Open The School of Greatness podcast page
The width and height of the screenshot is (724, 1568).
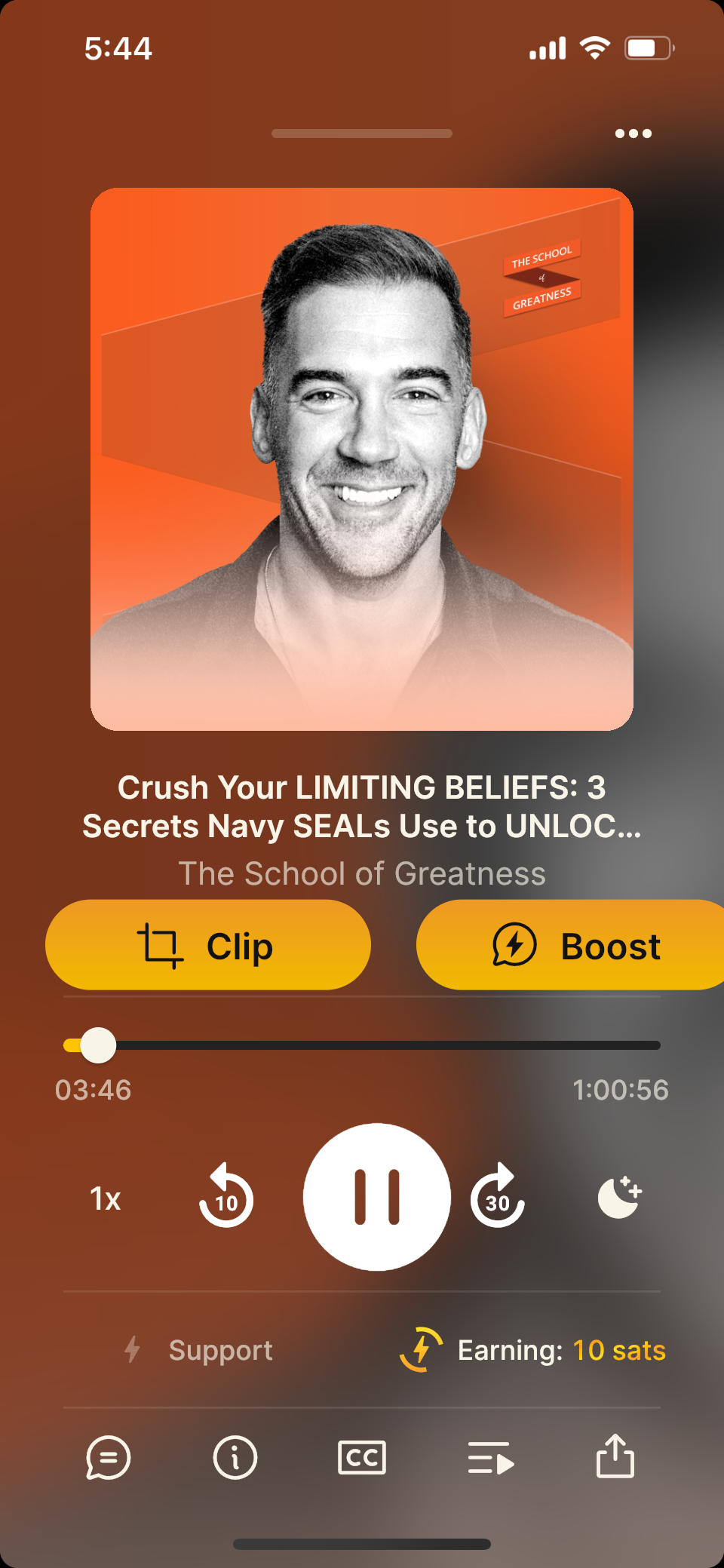362,873
